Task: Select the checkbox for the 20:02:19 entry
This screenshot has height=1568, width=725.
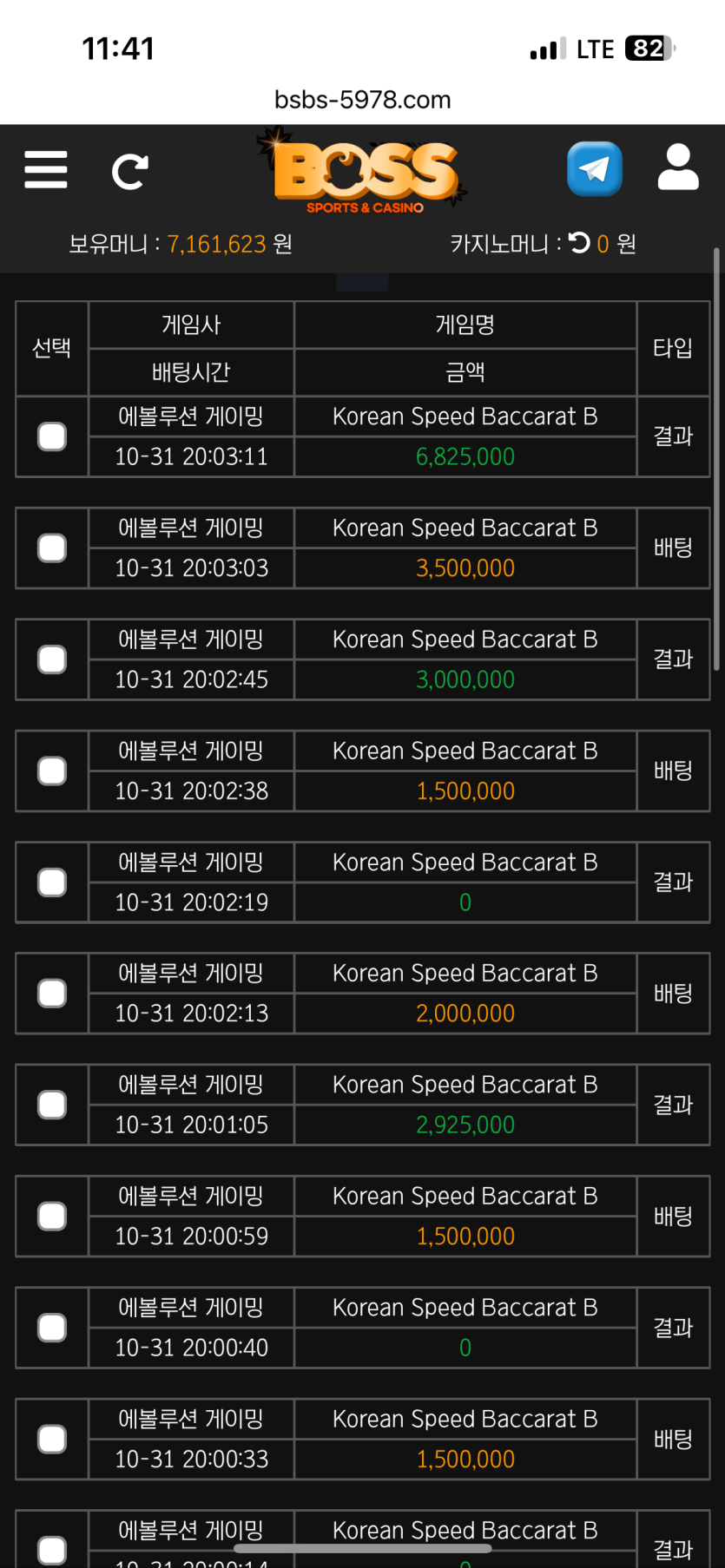Action: [x=52, y=882]
